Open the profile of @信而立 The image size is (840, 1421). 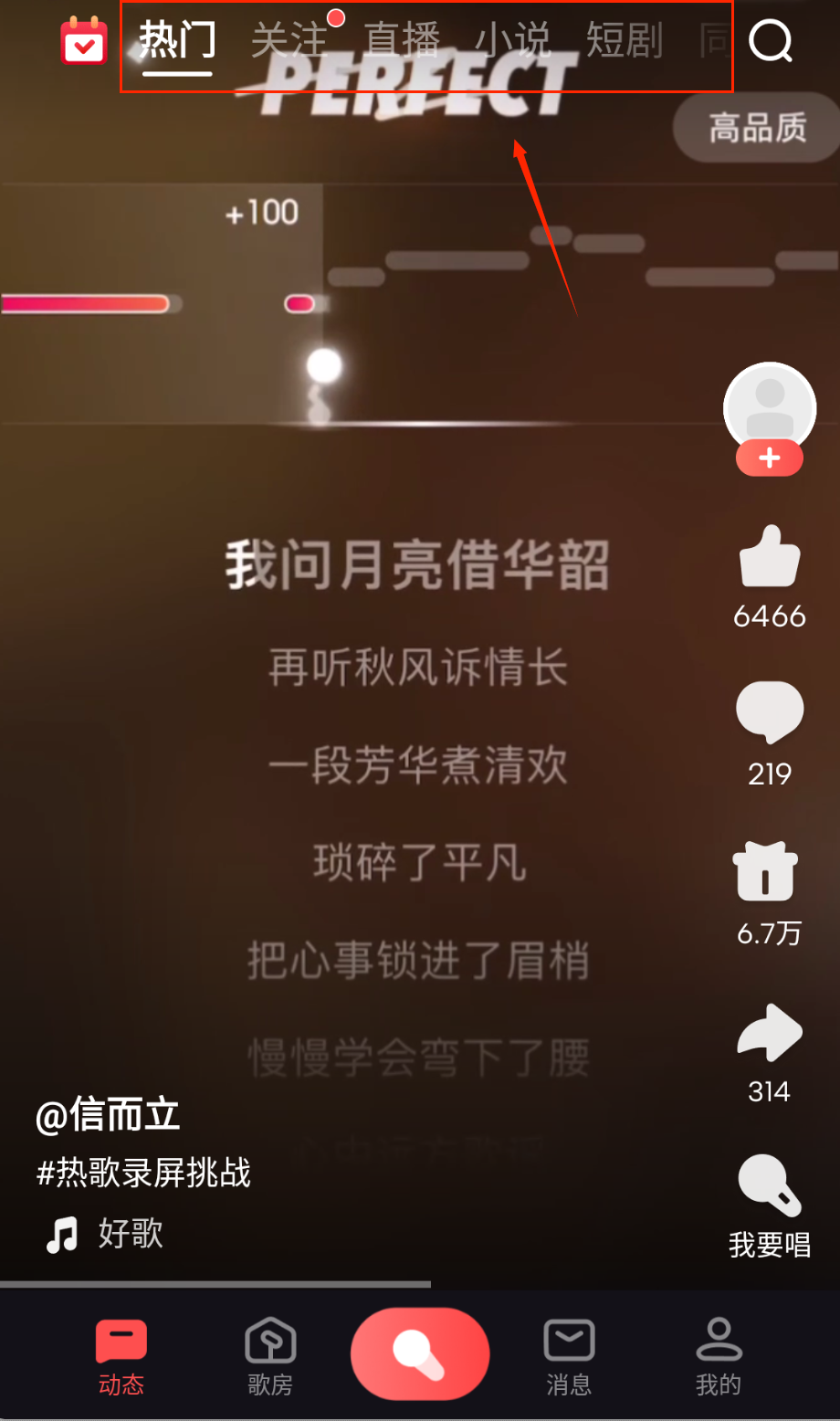(108, 1115)
